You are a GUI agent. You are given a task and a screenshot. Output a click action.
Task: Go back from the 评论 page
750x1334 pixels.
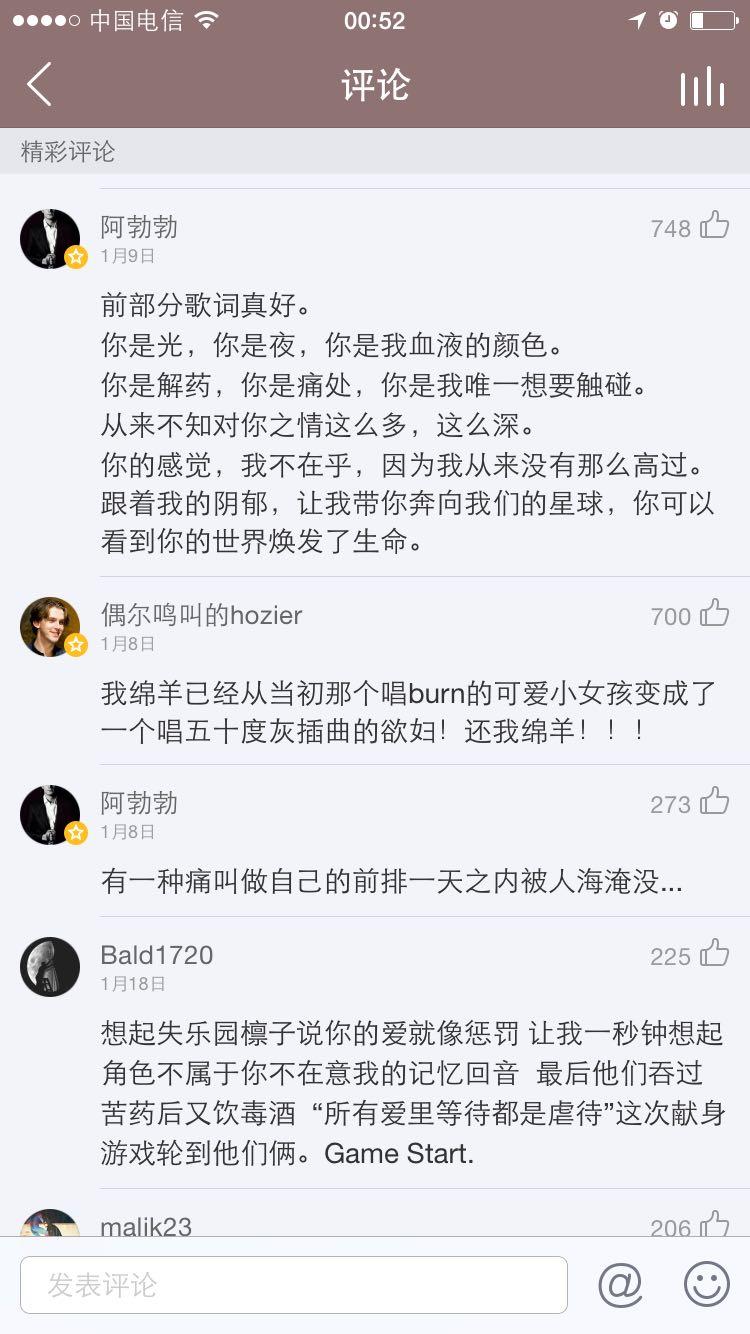[x=40, y=85]
